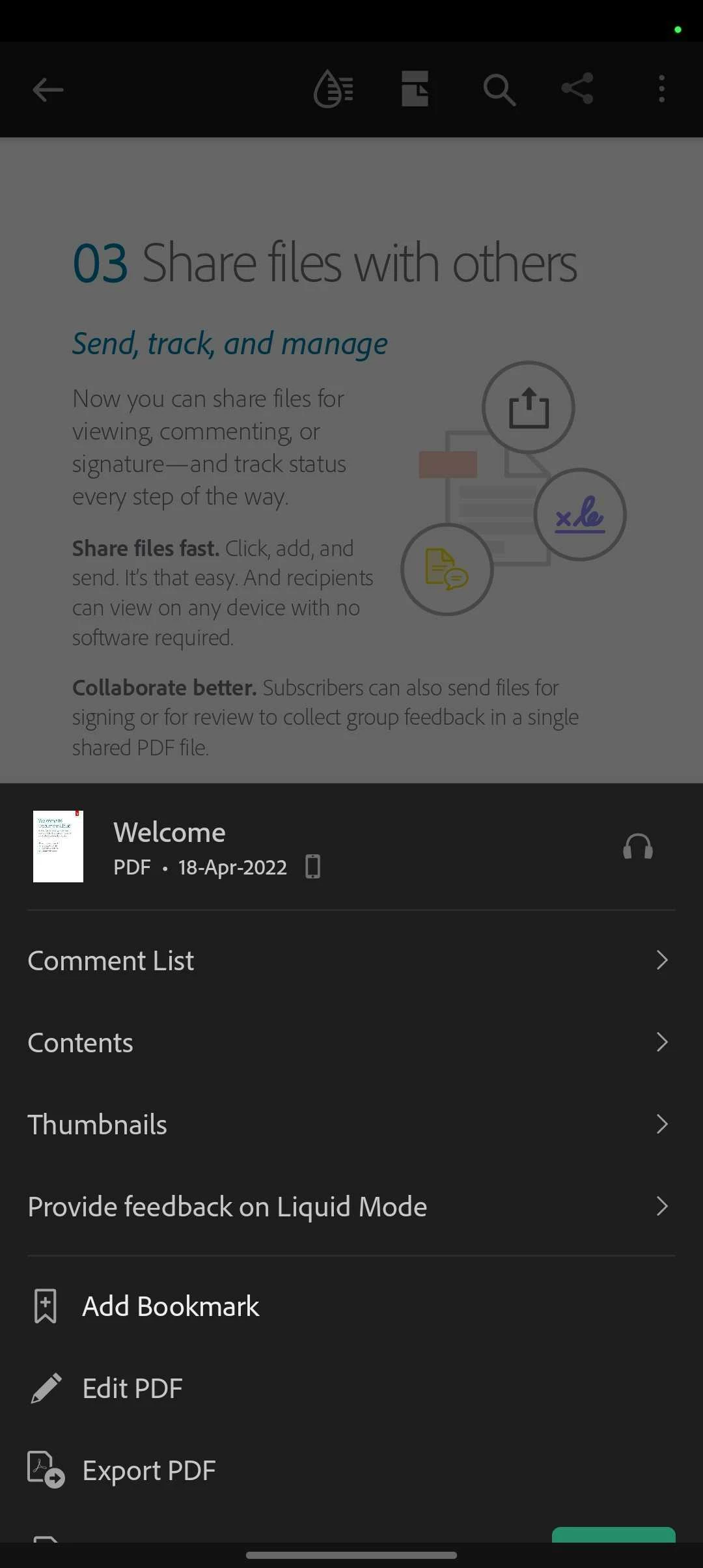Turn on Liquid Mode
Image resolution: width=703 pixels, height=1568 pixels.
(334, 89)
